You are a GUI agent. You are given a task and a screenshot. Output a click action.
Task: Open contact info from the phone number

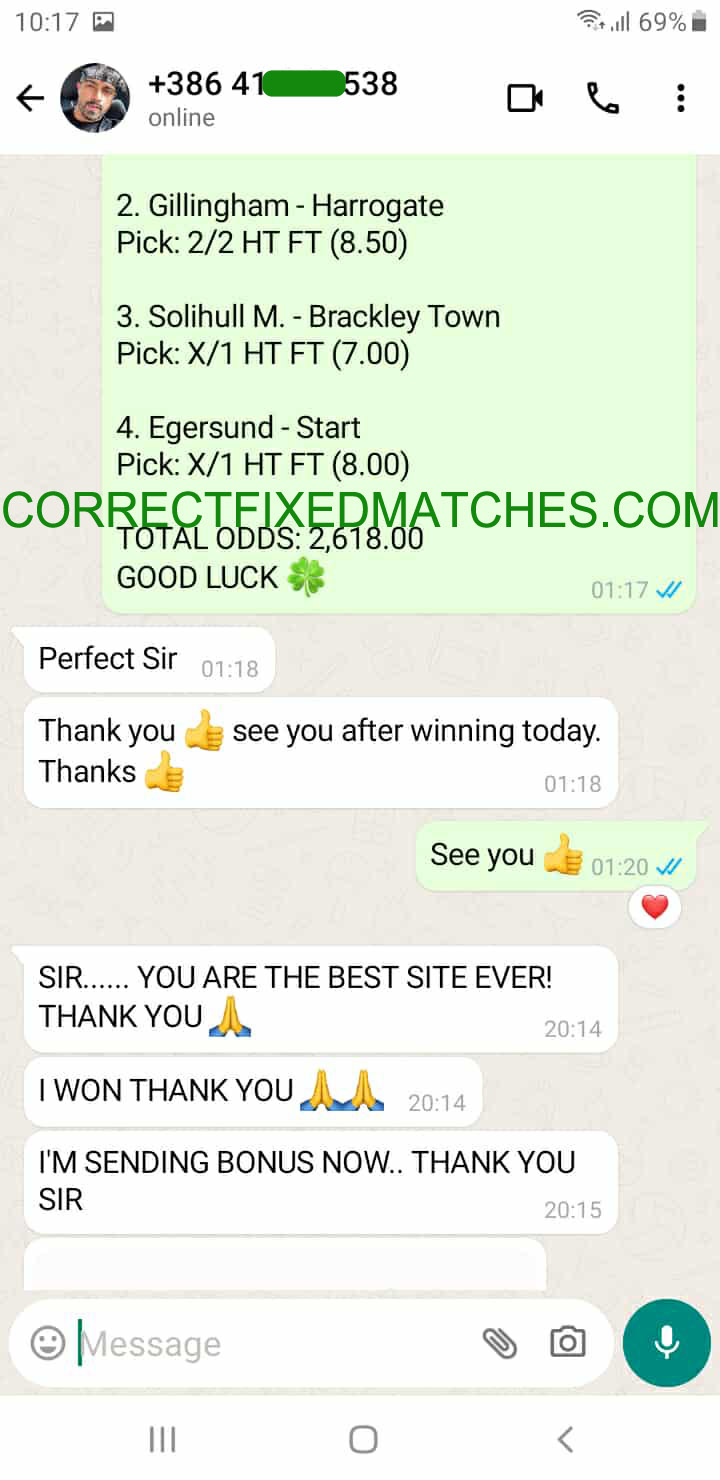(272, 85)
